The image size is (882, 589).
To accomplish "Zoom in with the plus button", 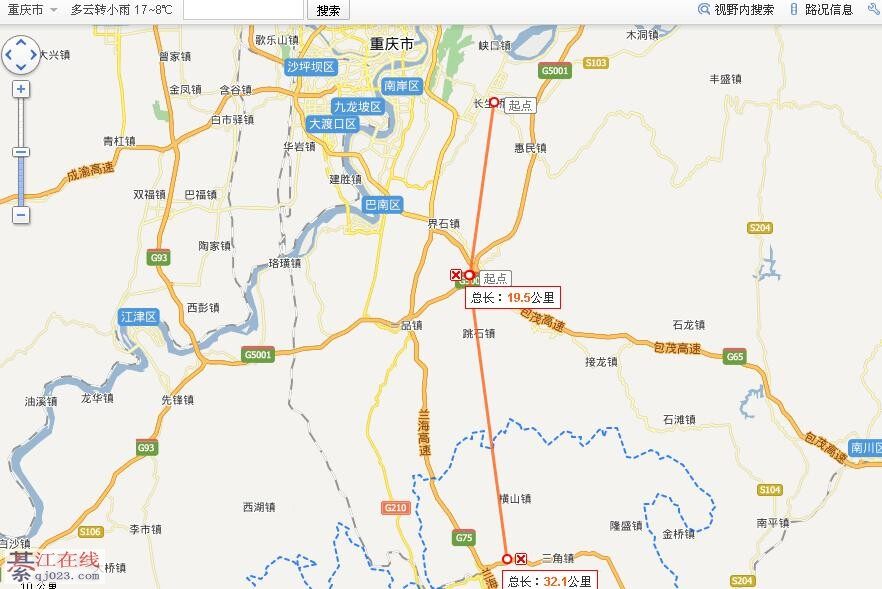I will pos(21,89).
